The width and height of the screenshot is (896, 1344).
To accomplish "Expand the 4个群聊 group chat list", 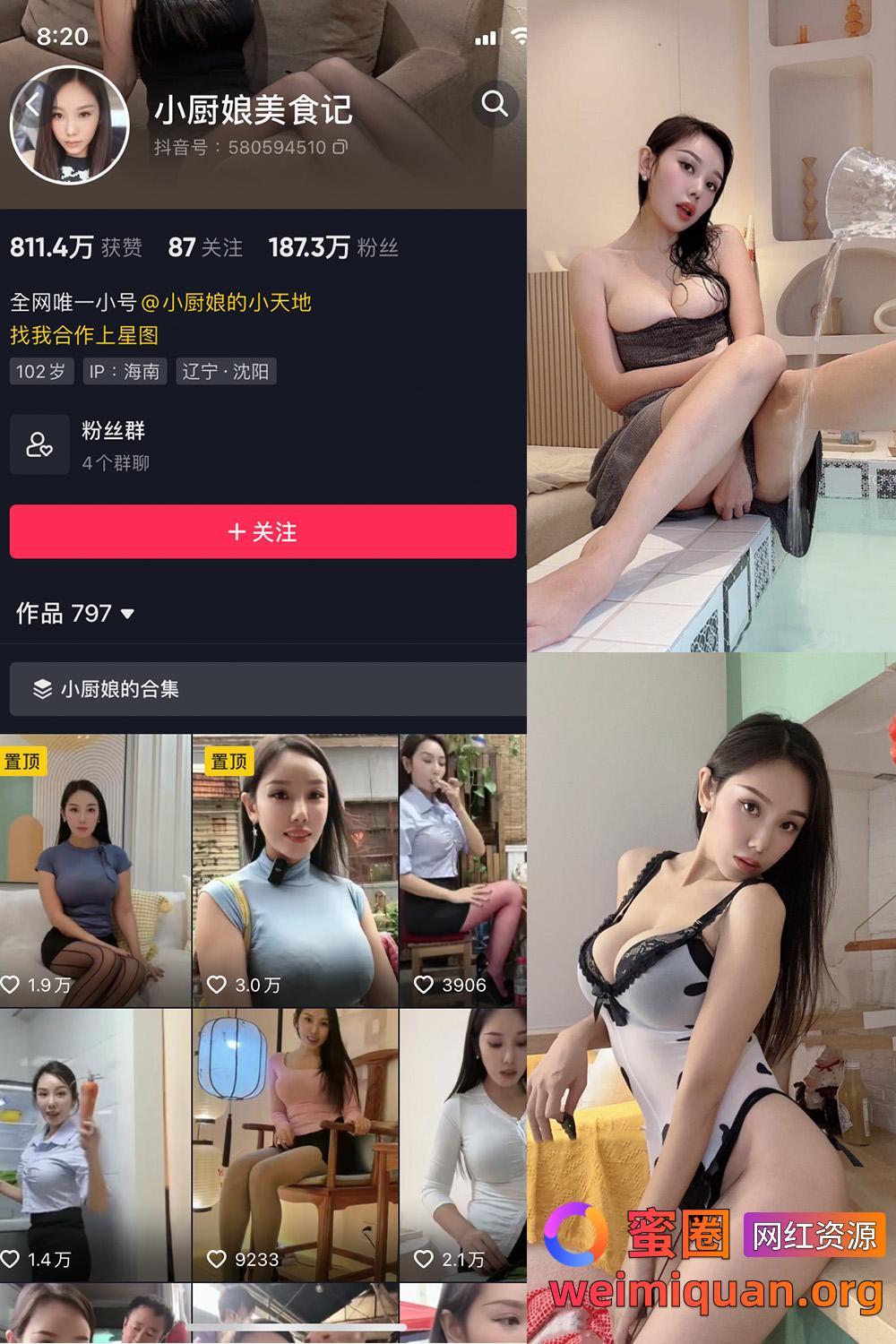I will tap(116, 463).
